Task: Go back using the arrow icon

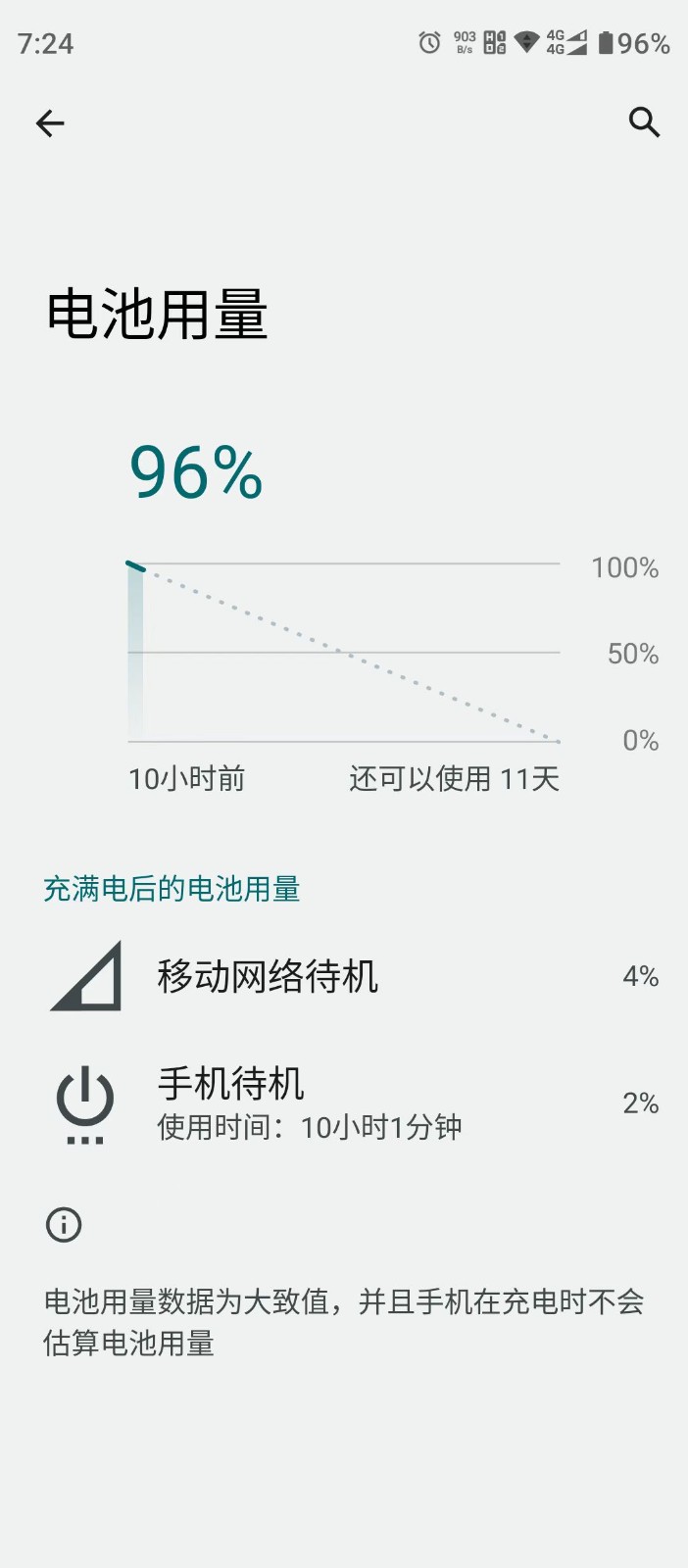Action: pos(50,122)
